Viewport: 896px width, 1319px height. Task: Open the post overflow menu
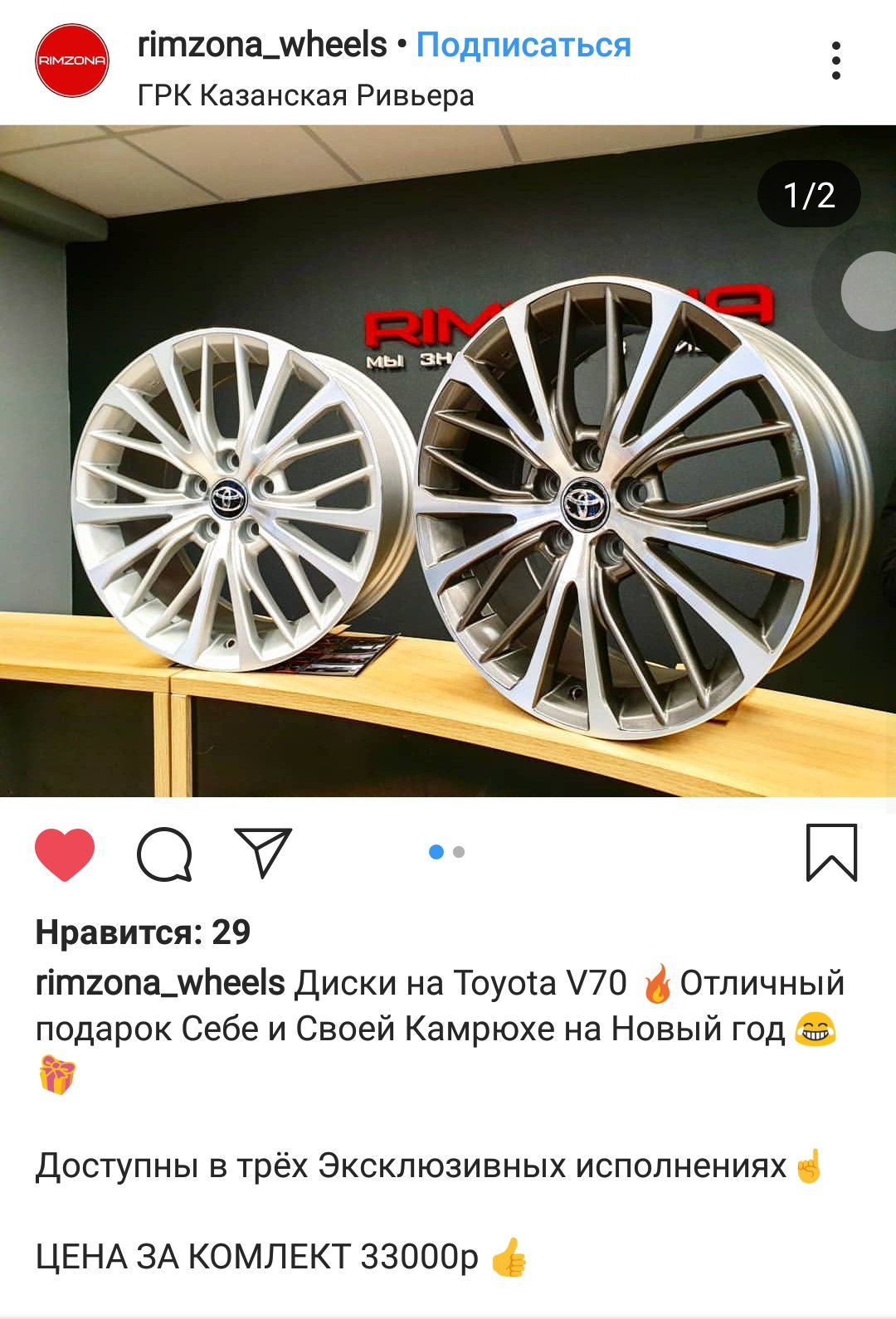click(835, 61)
